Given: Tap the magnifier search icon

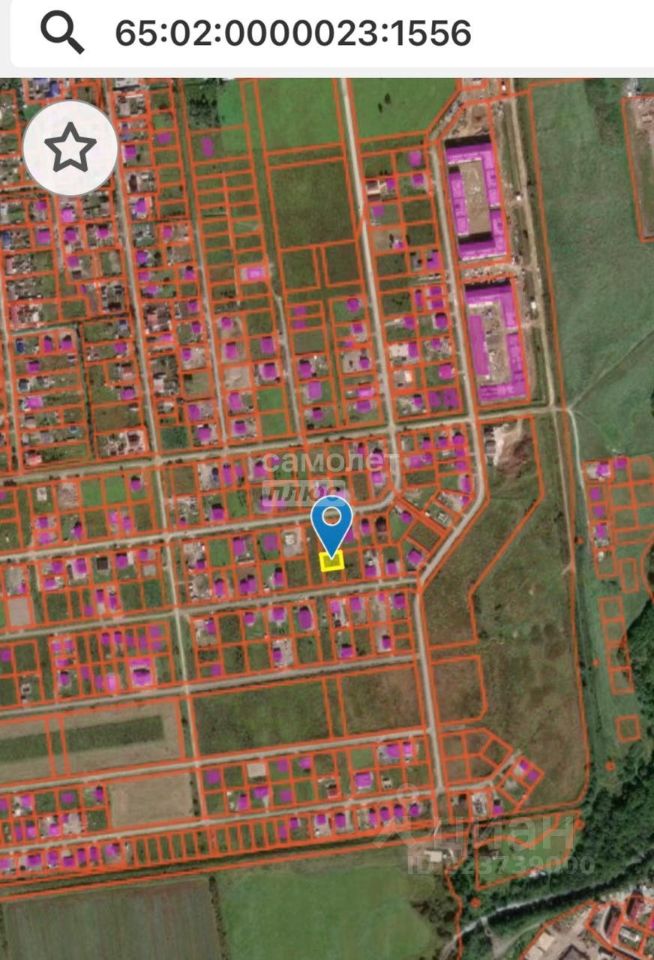Looking at the screenshot, I should coord(62,33).
